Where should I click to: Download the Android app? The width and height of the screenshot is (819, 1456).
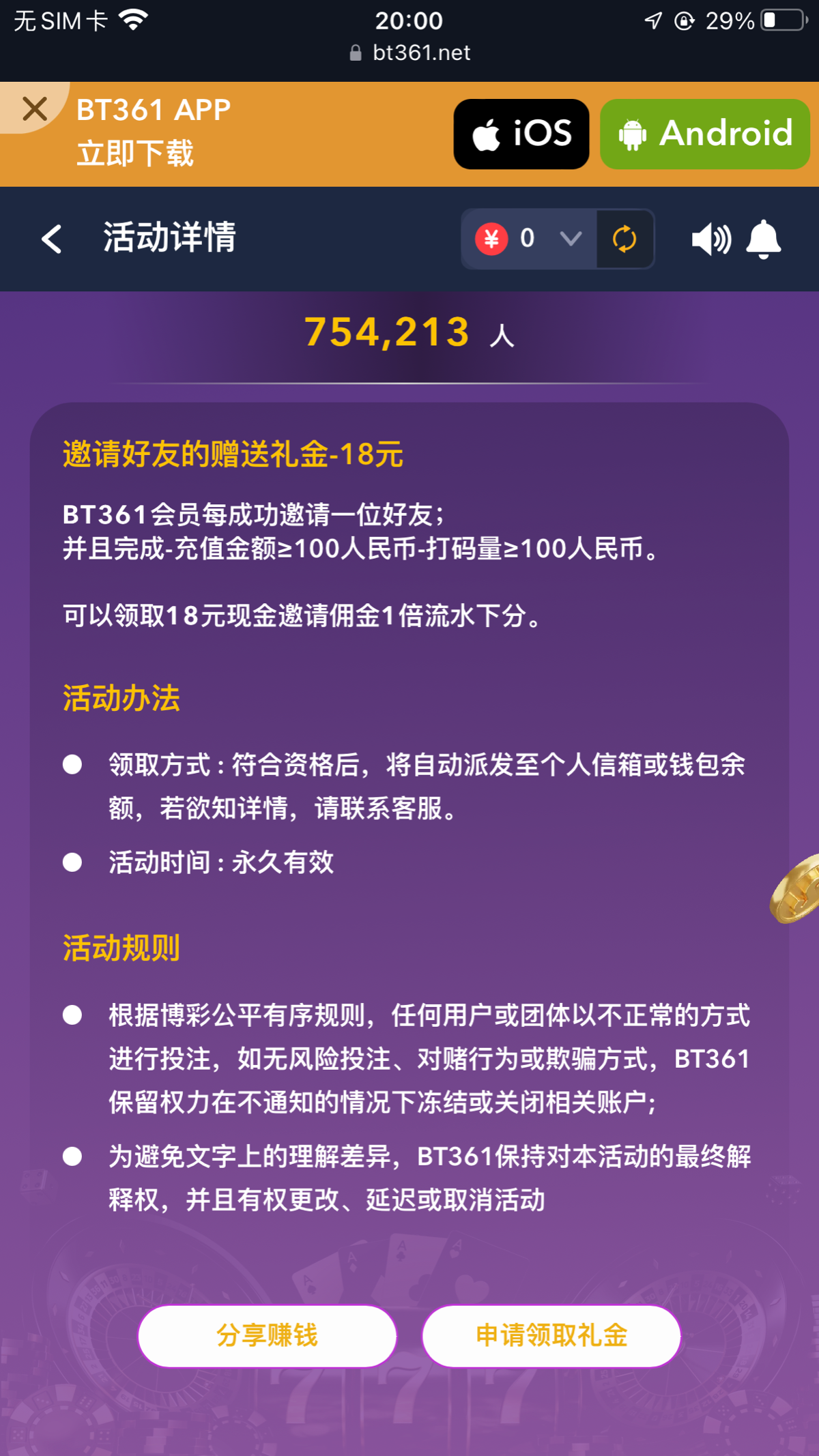(704, 134)
